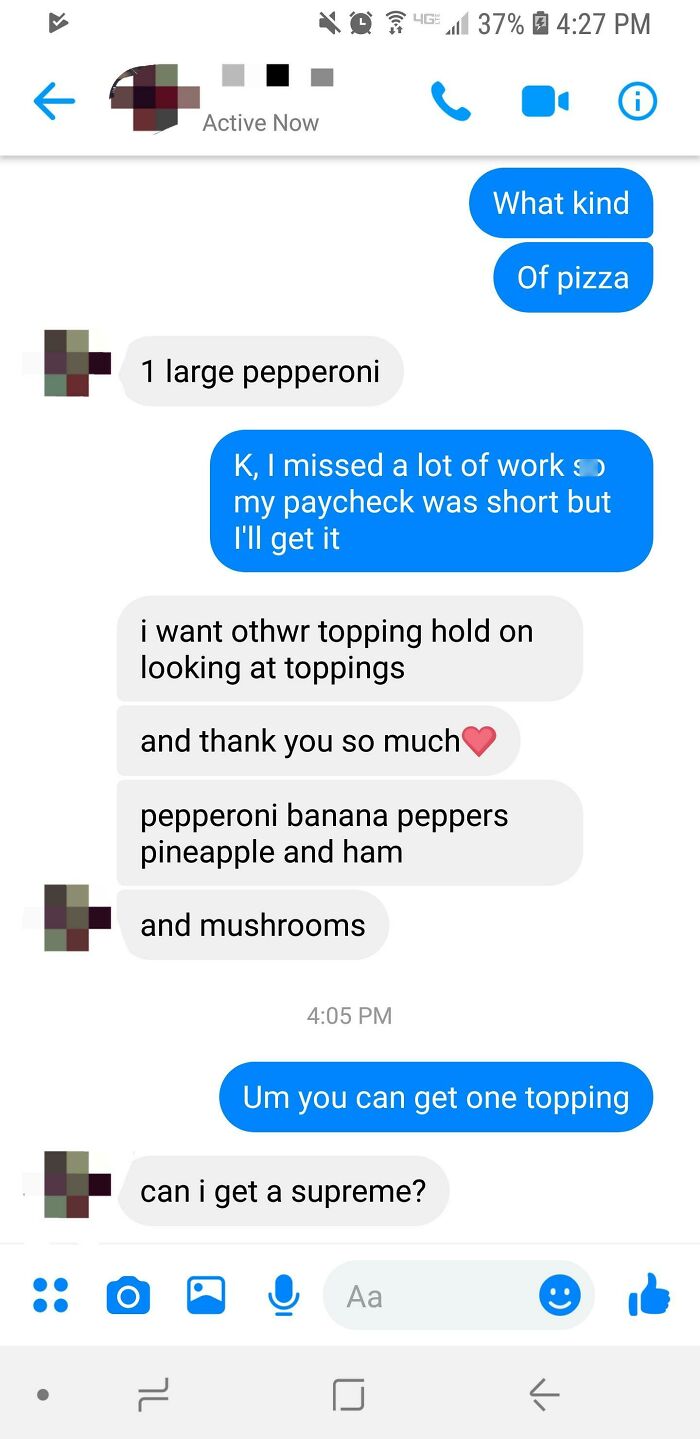Send a thumbs-up like
The width and height of the screenshot is (700, 1439).
tap(650, 1294)
